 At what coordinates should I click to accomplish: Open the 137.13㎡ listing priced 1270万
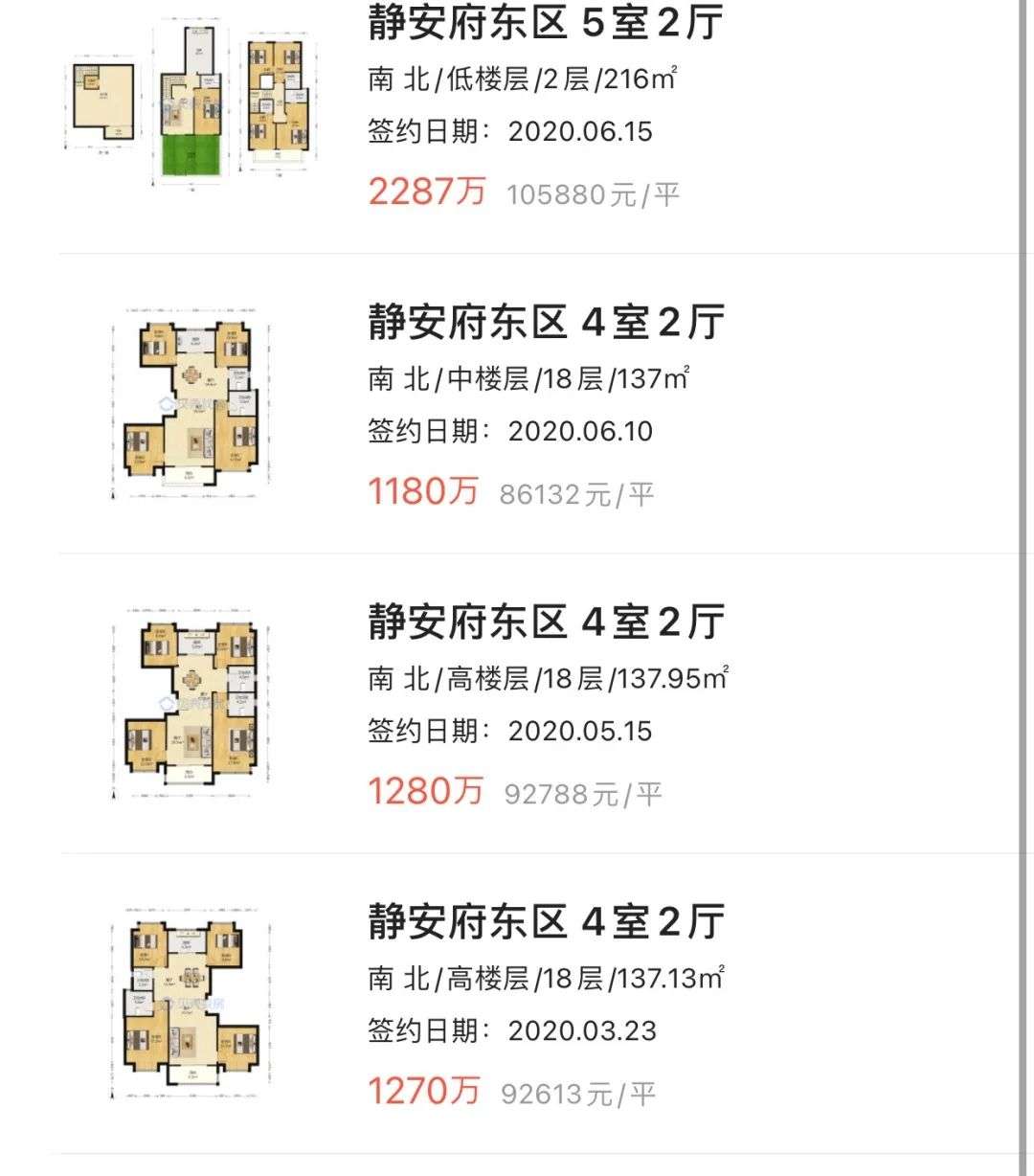tap(545, 922)
